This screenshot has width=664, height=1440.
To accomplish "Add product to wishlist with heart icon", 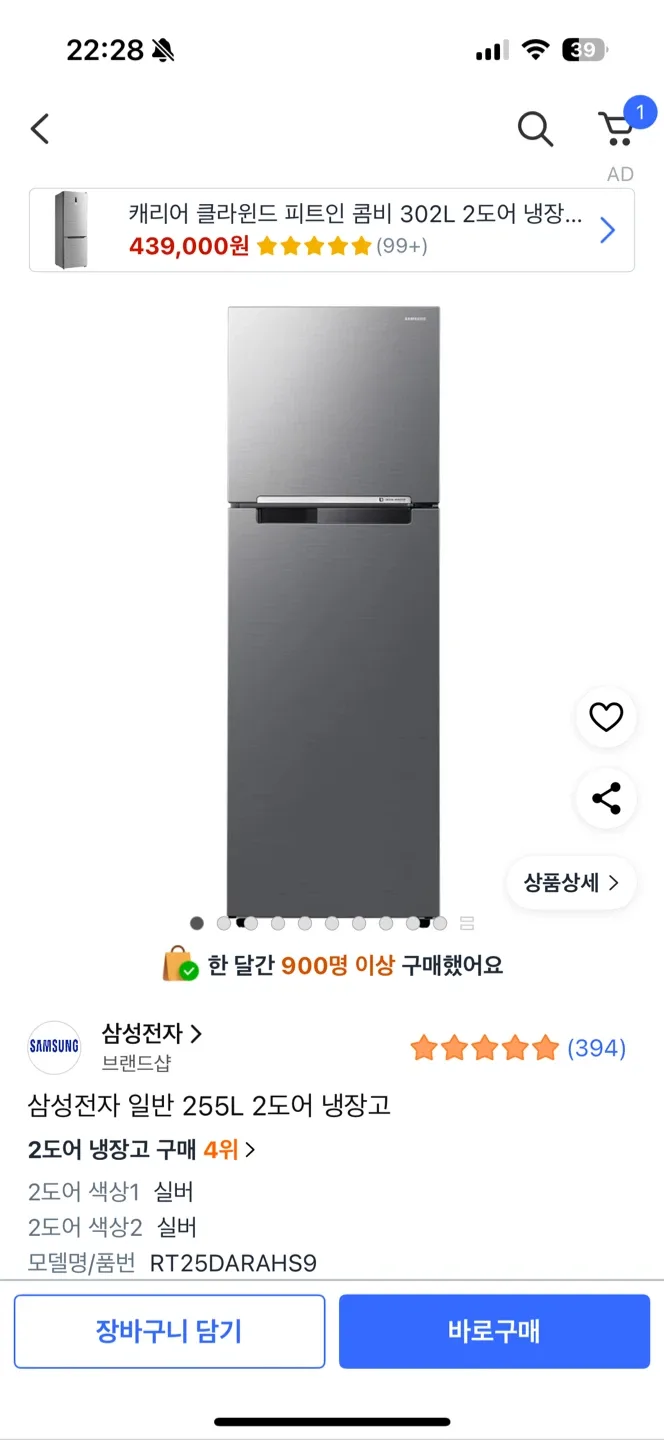I will [x=606, y=717].
